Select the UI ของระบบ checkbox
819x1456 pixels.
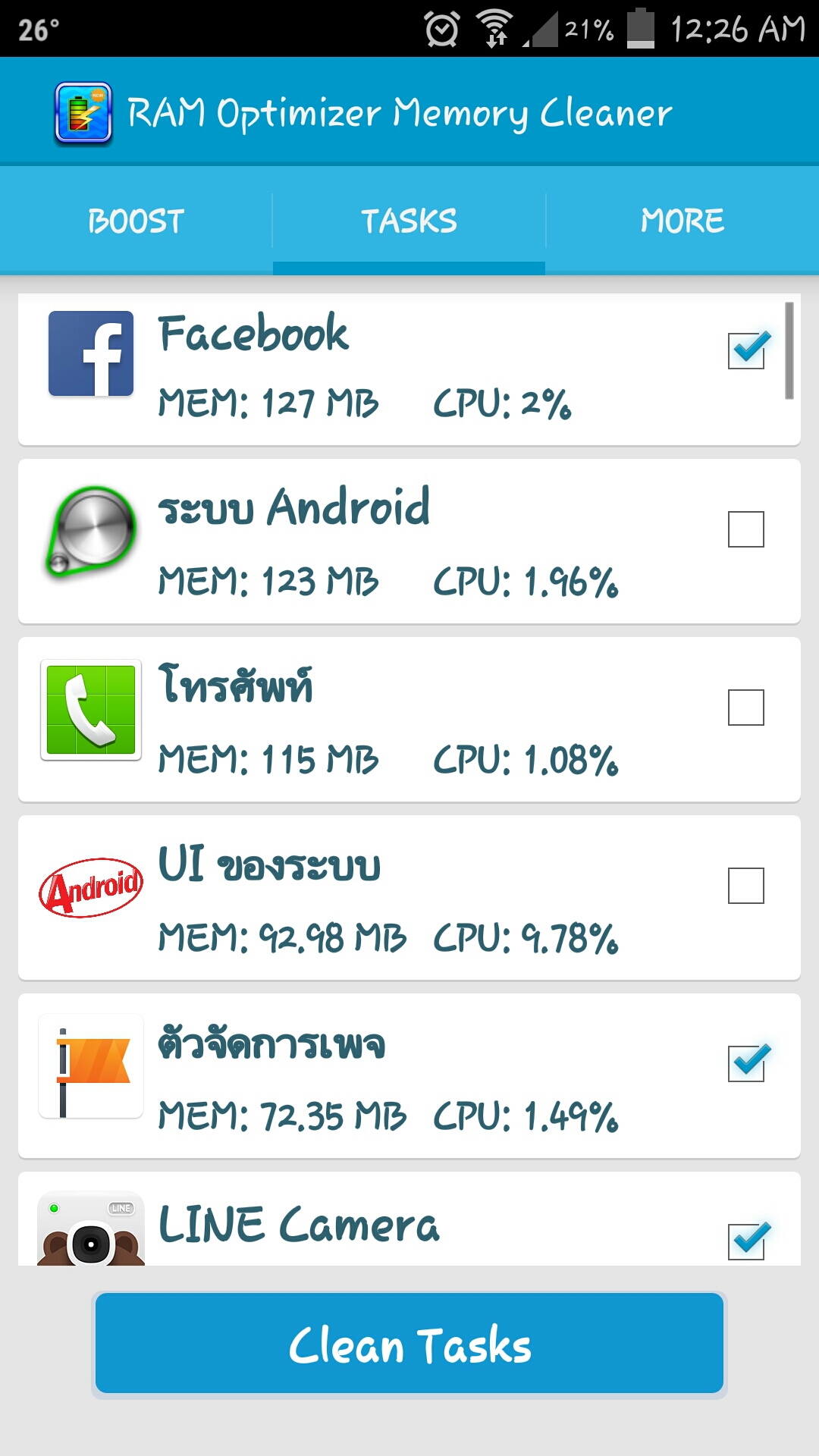click(x=746, y=886)
